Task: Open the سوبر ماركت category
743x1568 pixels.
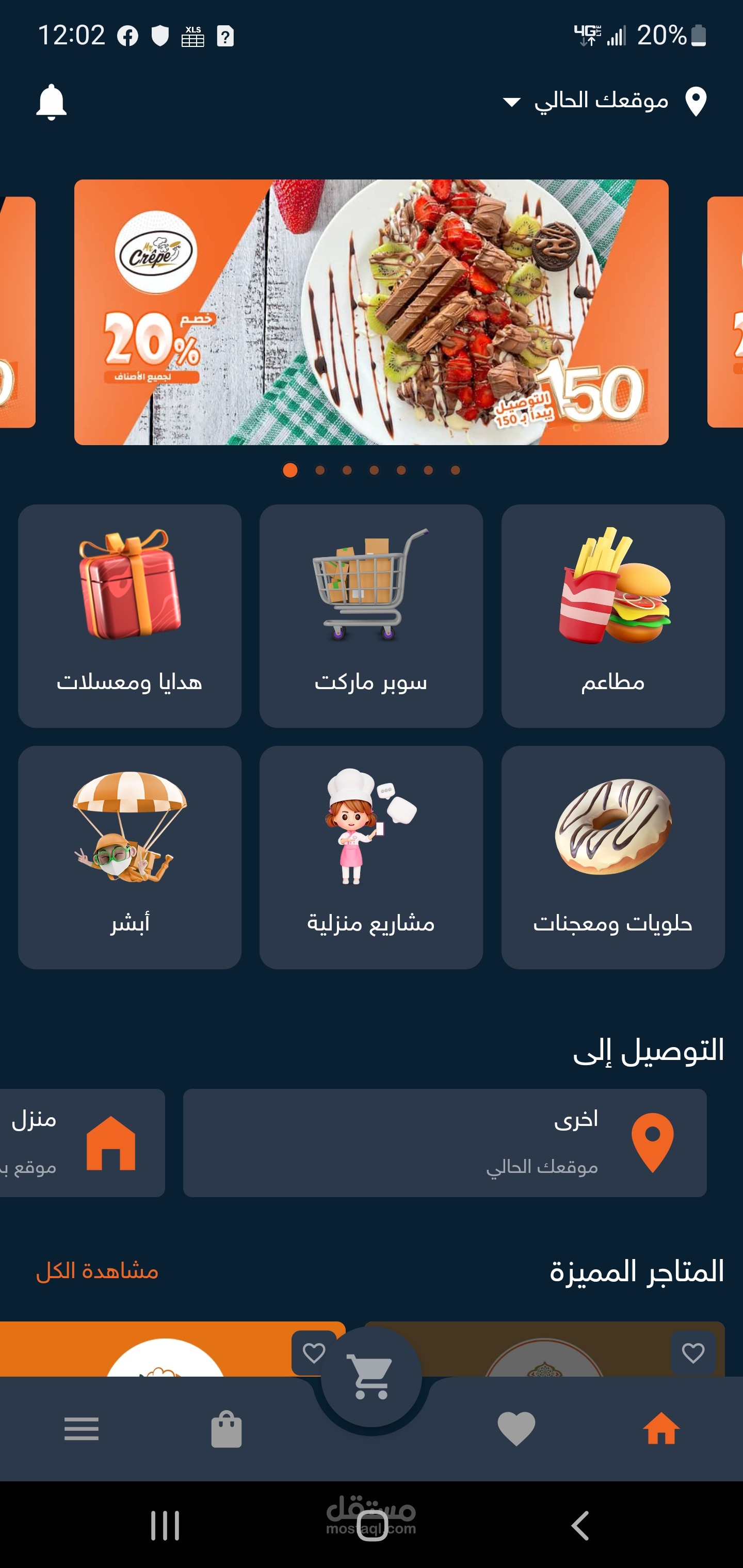Action: click(x=371, y=615)
